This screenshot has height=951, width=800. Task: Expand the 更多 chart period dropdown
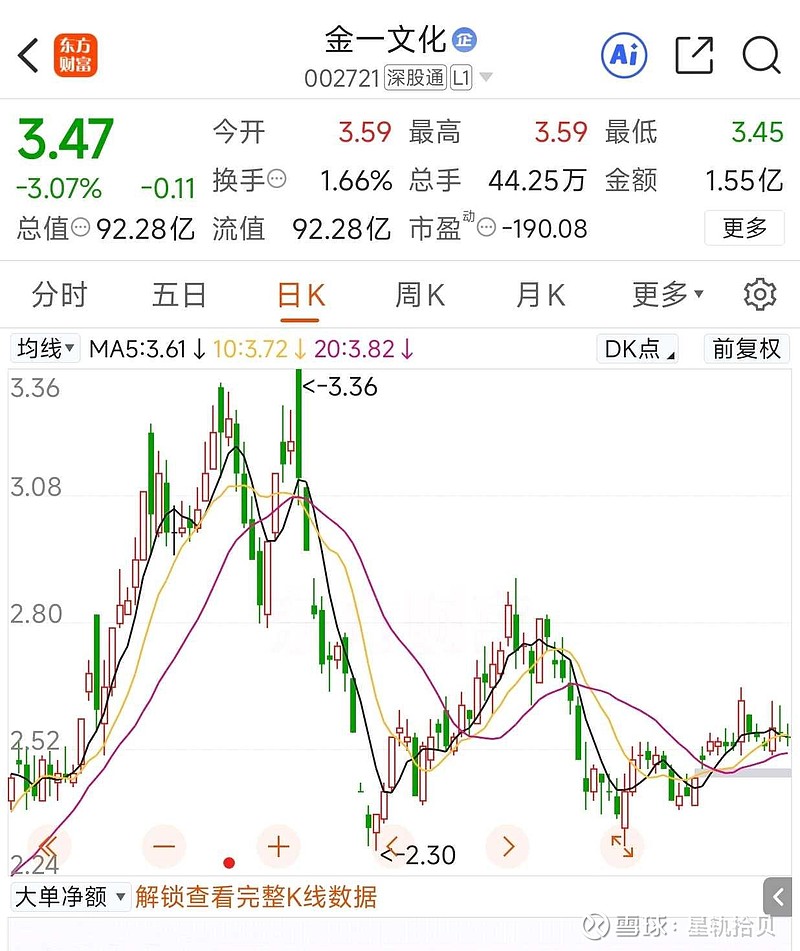tap(668, 295)
